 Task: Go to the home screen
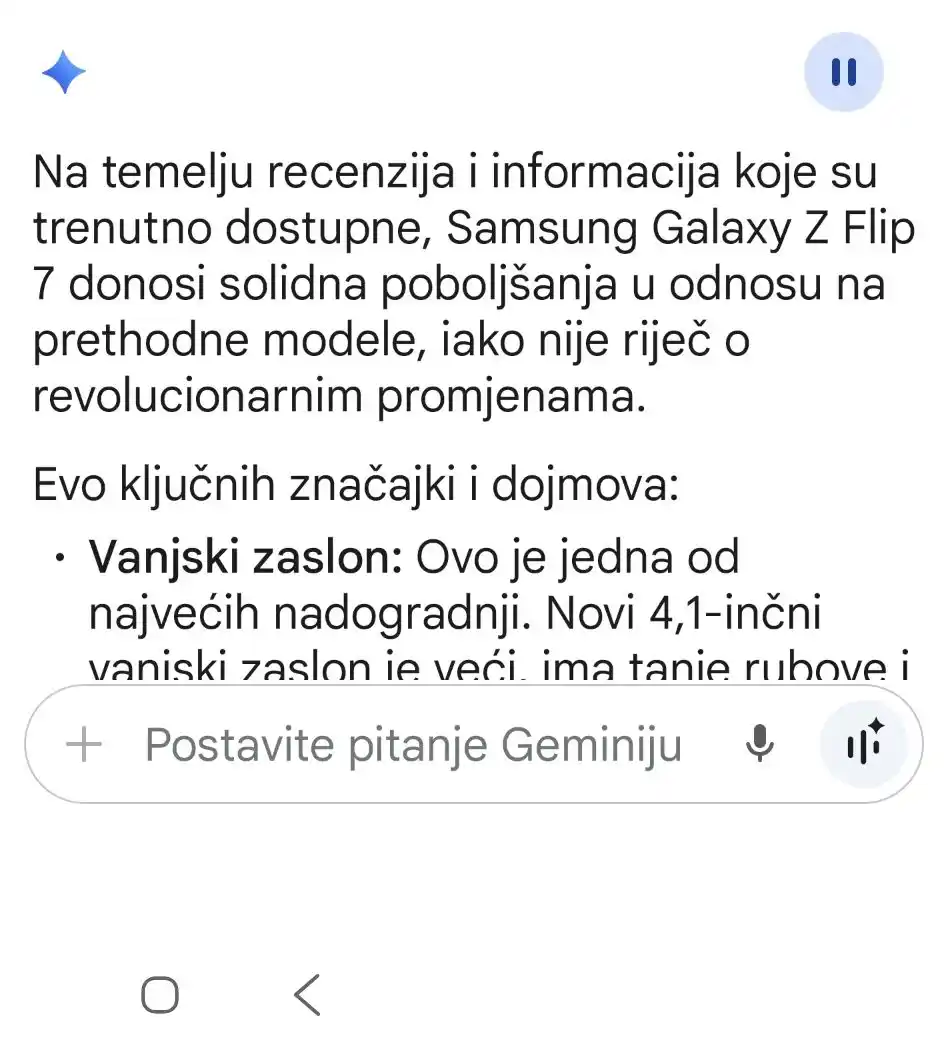(x=160, y=994)
